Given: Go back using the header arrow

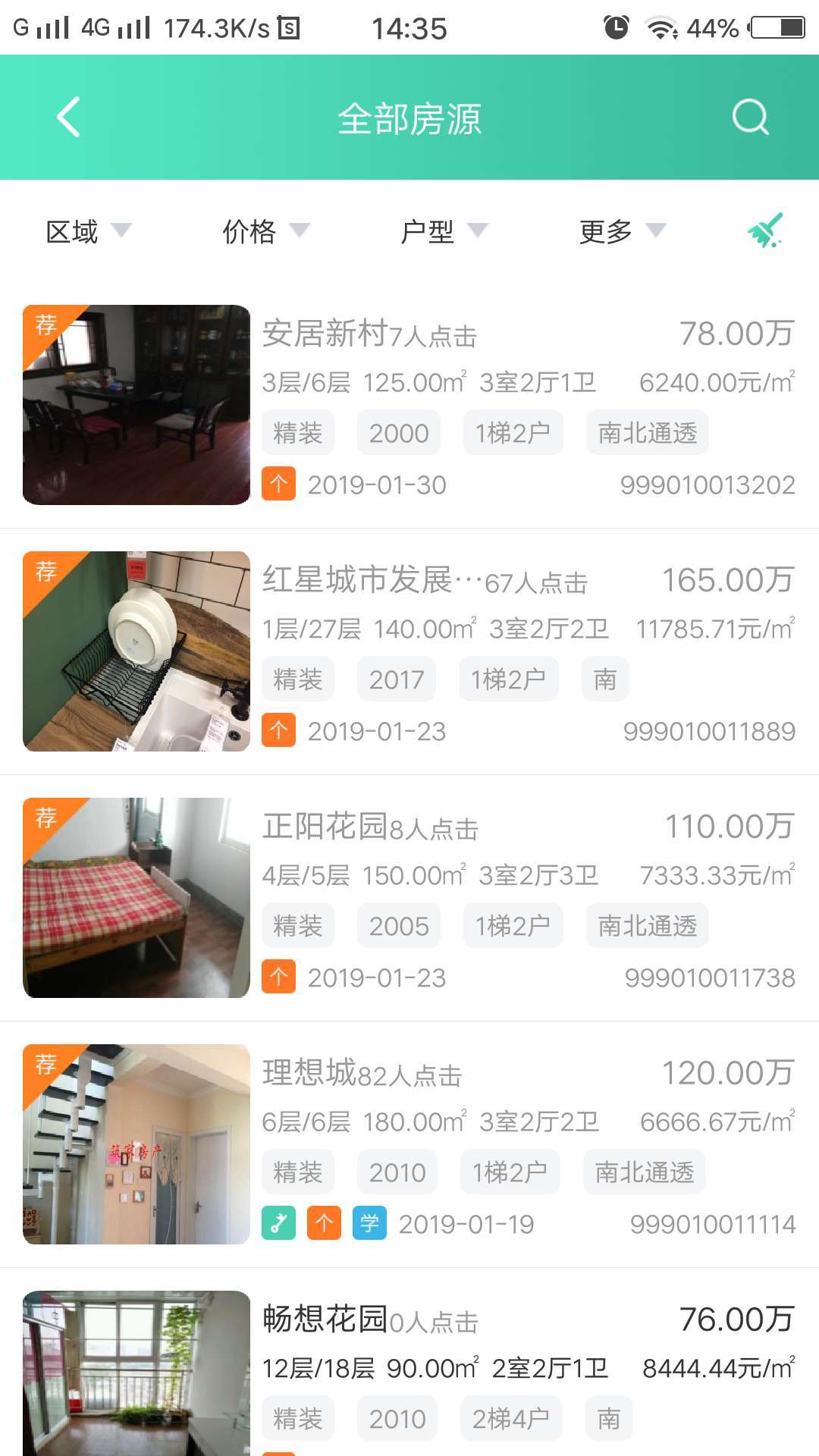Looking at the screenshot, I should click(68, 118).
